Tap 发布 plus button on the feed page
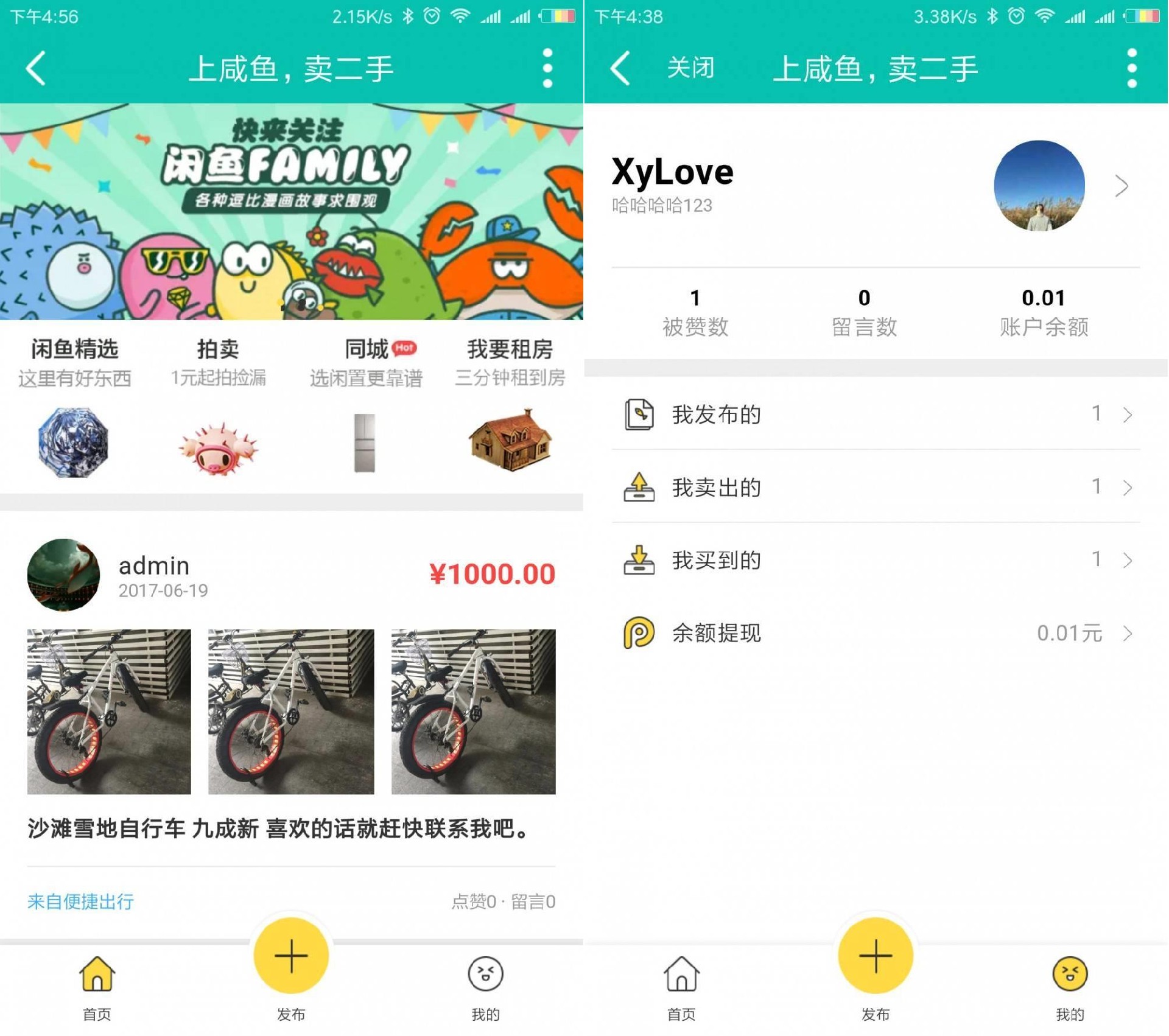The image size is (1169, 1036). [x=291, y=956]
